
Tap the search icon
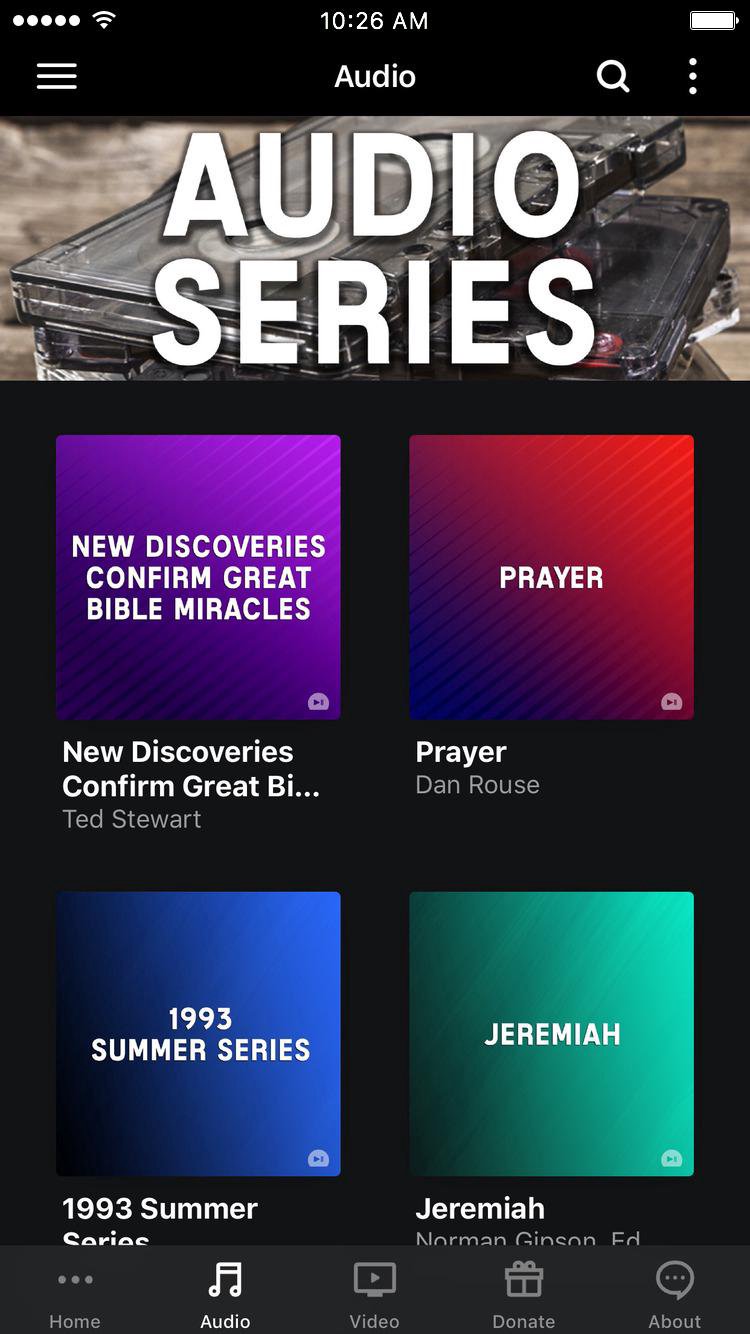coord(613,76)
